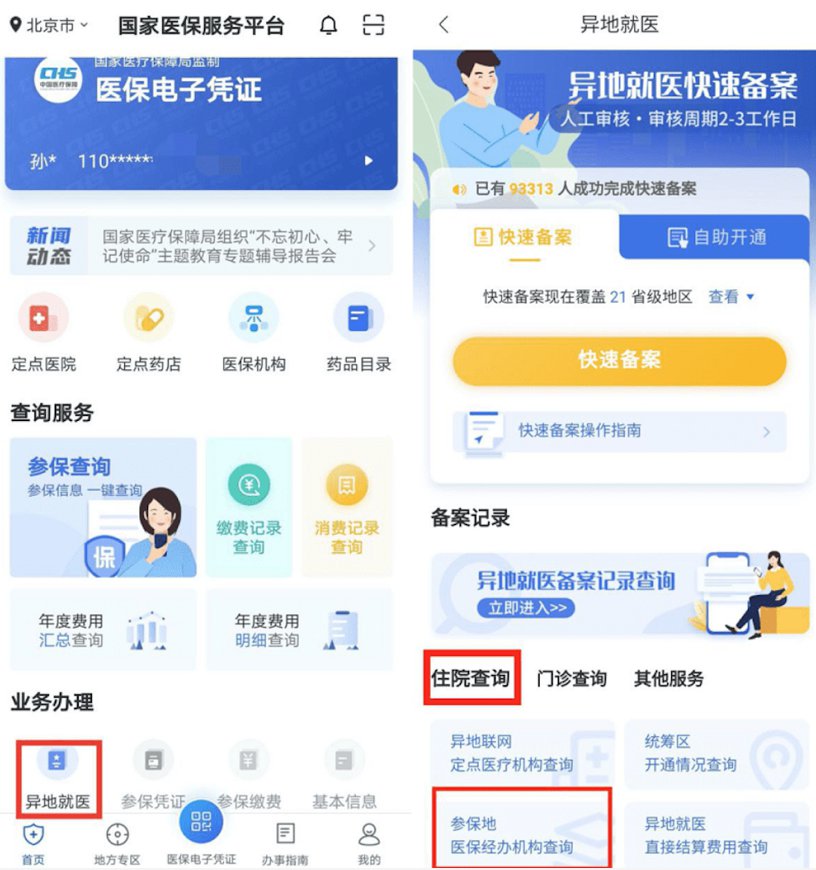This screenshot has width=816, height=870.
Task: Open 缴费记录查询
Action: pyautogui.click(x=249, y=508)
